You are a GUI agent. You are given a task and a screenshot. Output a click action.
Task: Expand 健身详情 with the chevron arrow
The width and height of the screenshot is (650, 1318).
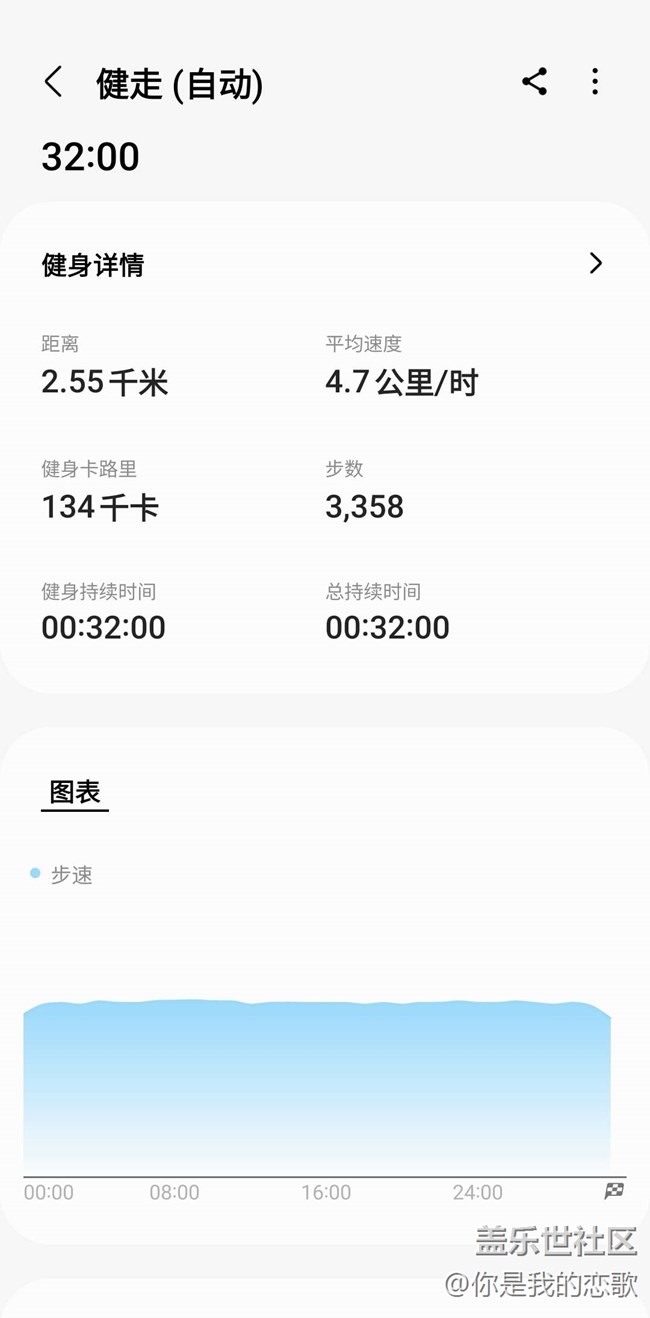(596, 263)
